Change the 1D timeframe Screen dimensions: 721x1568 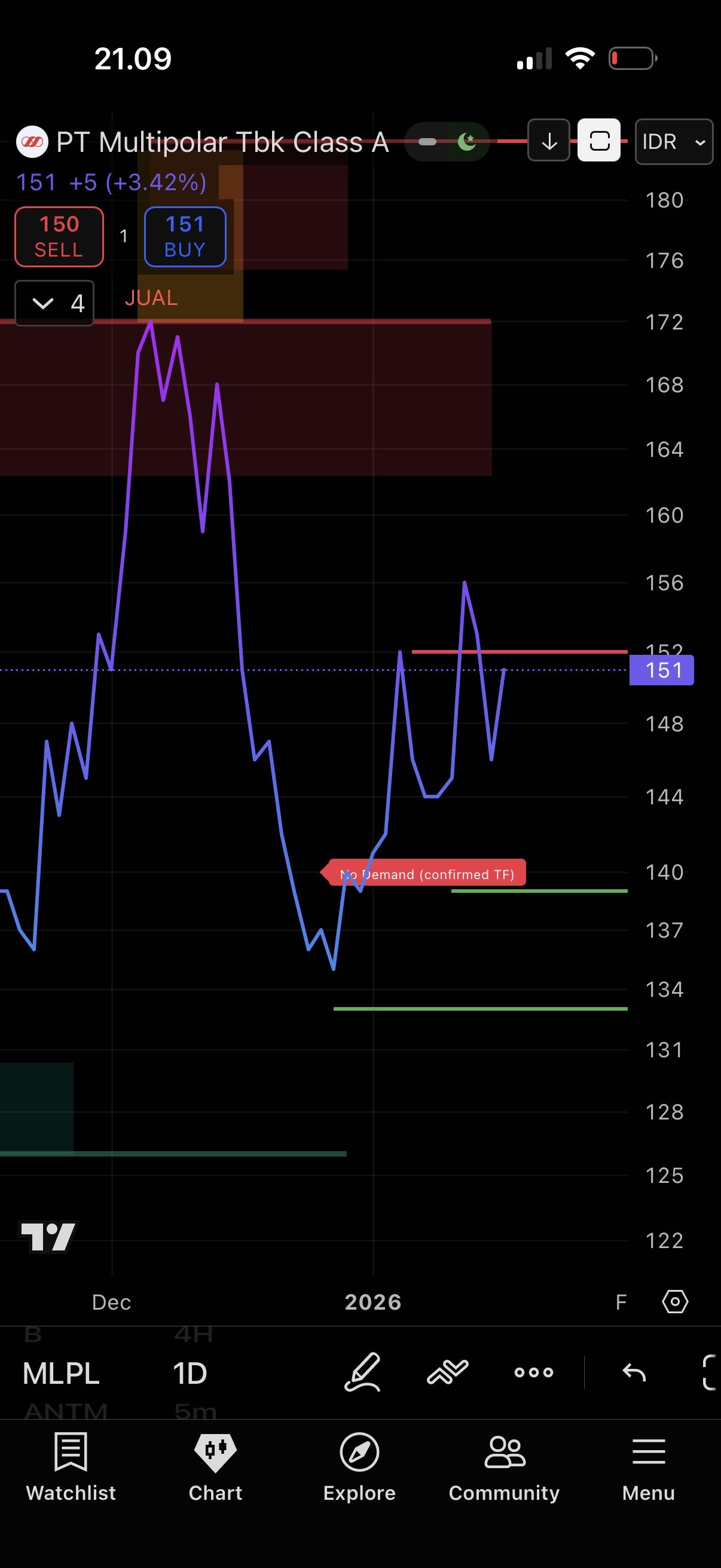click(x=190, y=1373)
